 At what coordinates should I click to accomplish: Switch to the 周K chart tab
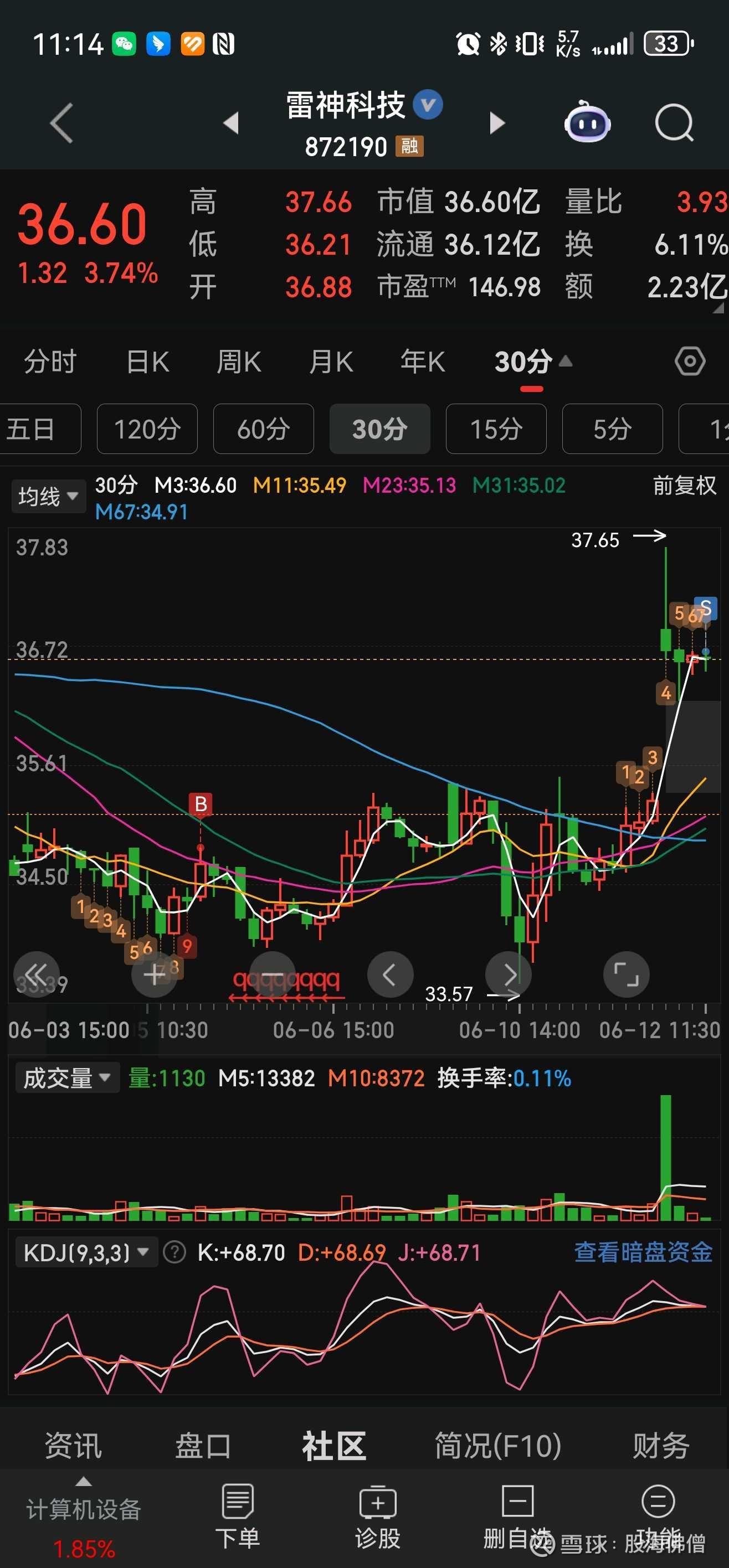click(239, 362)
